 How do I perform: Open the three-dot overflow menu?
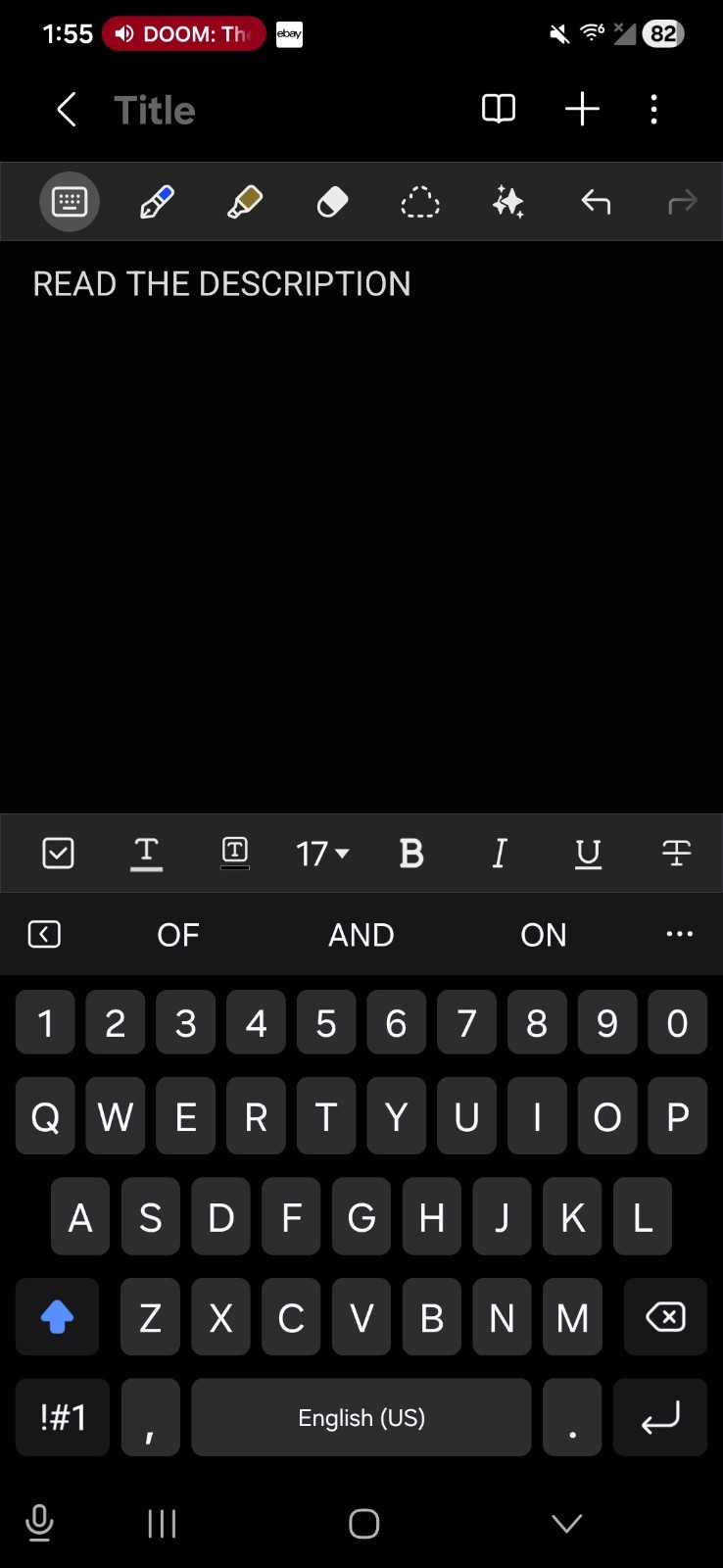coord(654,109)
